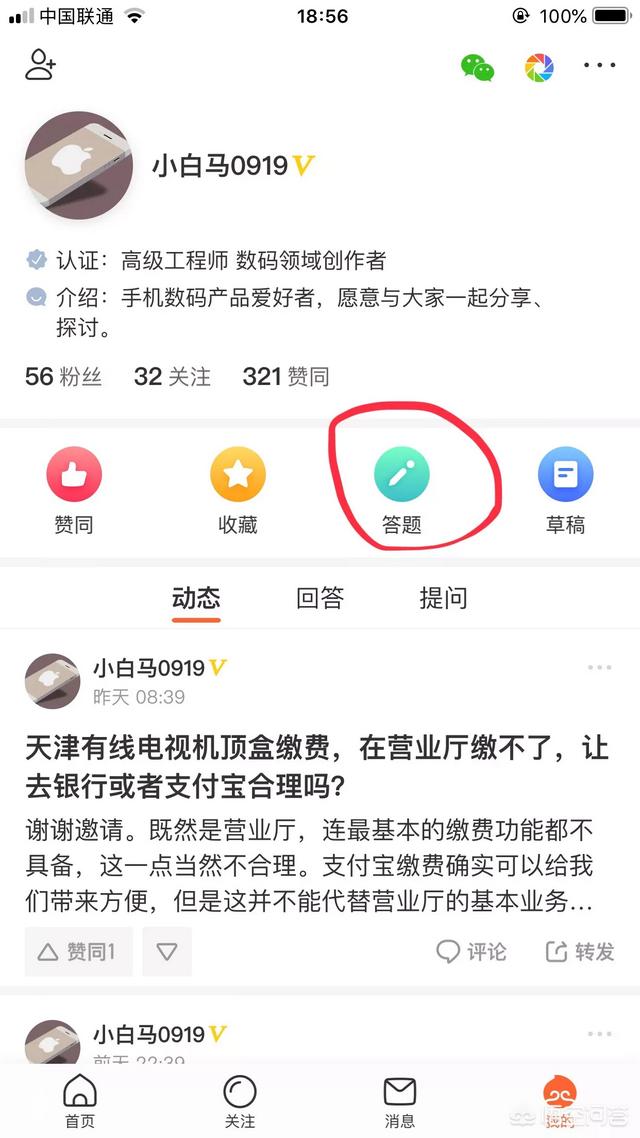Open the 收藏 favorites shortcut
Image resolution: width=640 pixels, height=1138 pixels.
(238, 490)
